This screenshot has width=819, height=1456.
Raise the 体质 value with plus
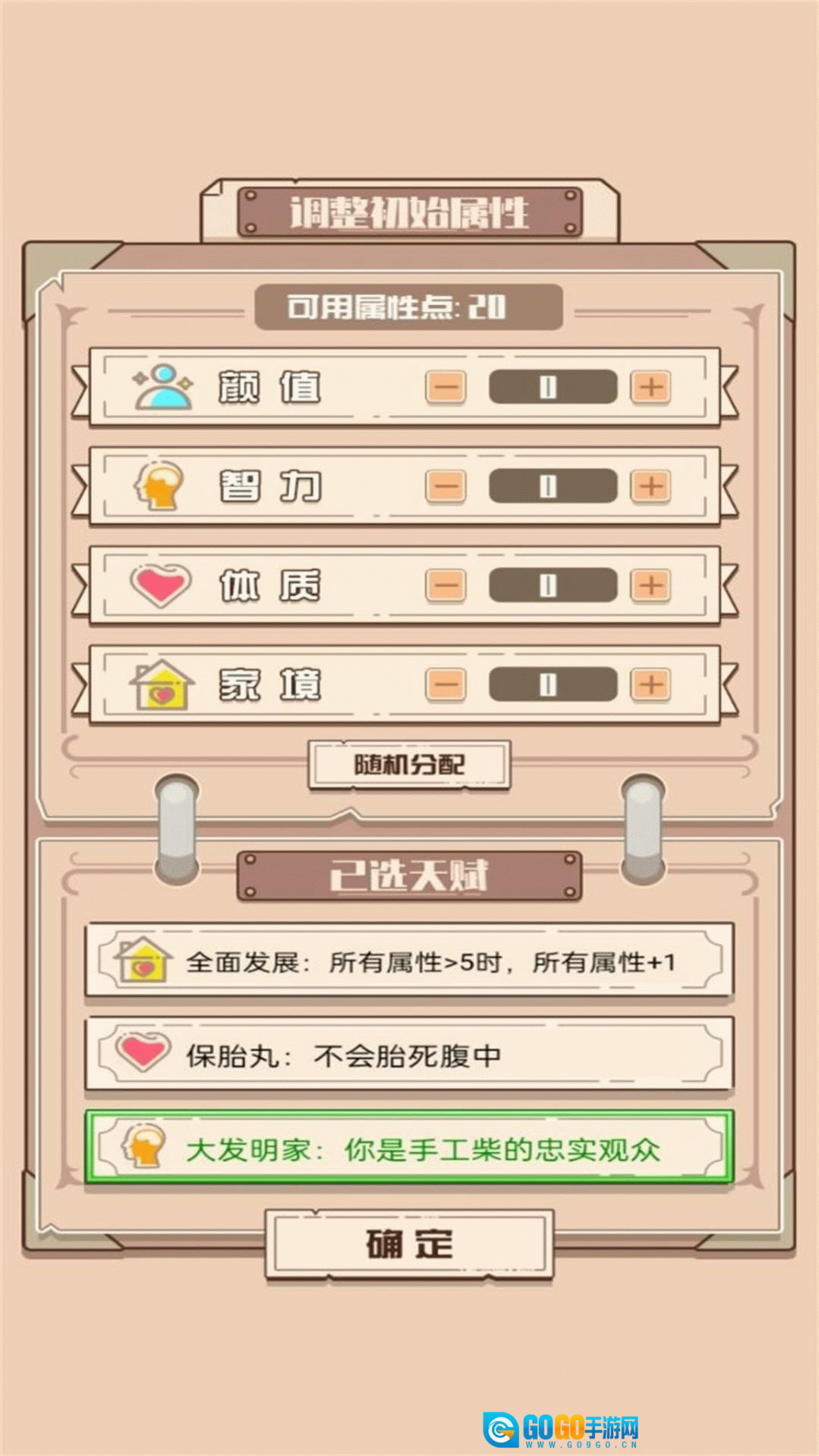tap(650, 586)
